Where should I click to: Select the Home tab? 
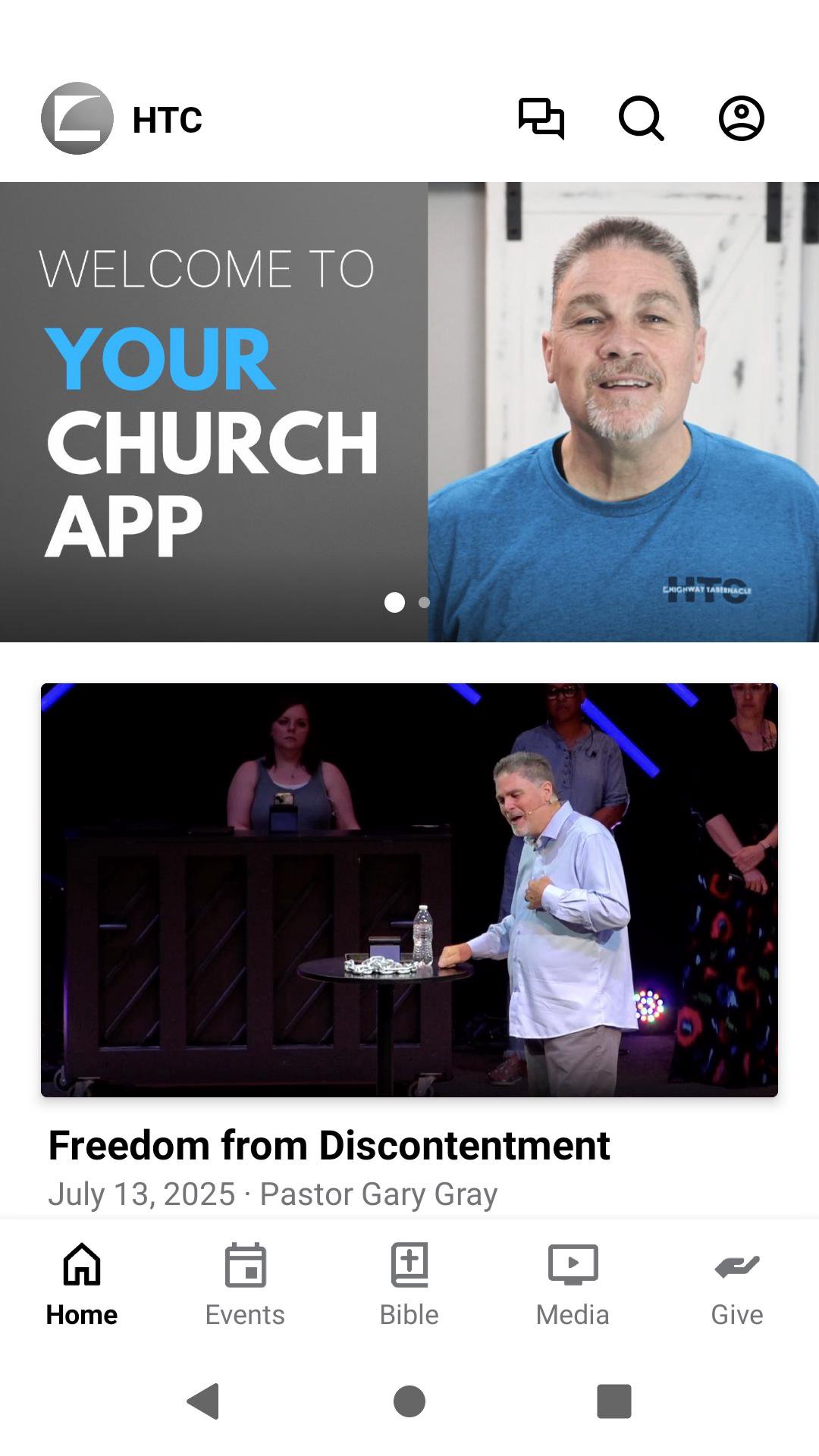pyautogui.click(x=82, y=1285)
